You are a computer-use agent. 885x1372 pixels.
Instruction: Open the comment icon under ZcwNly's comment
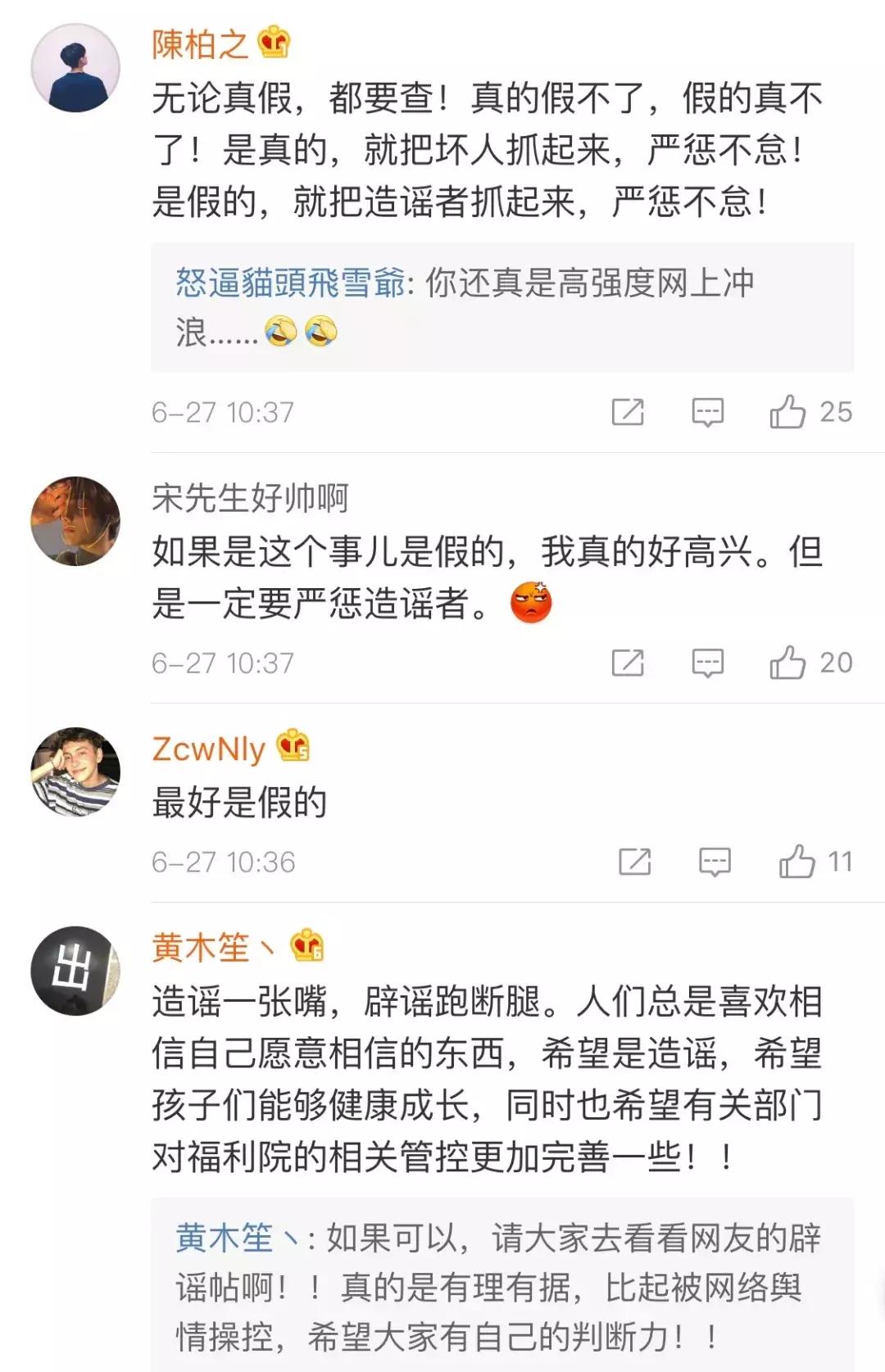(x=715, y=860)
